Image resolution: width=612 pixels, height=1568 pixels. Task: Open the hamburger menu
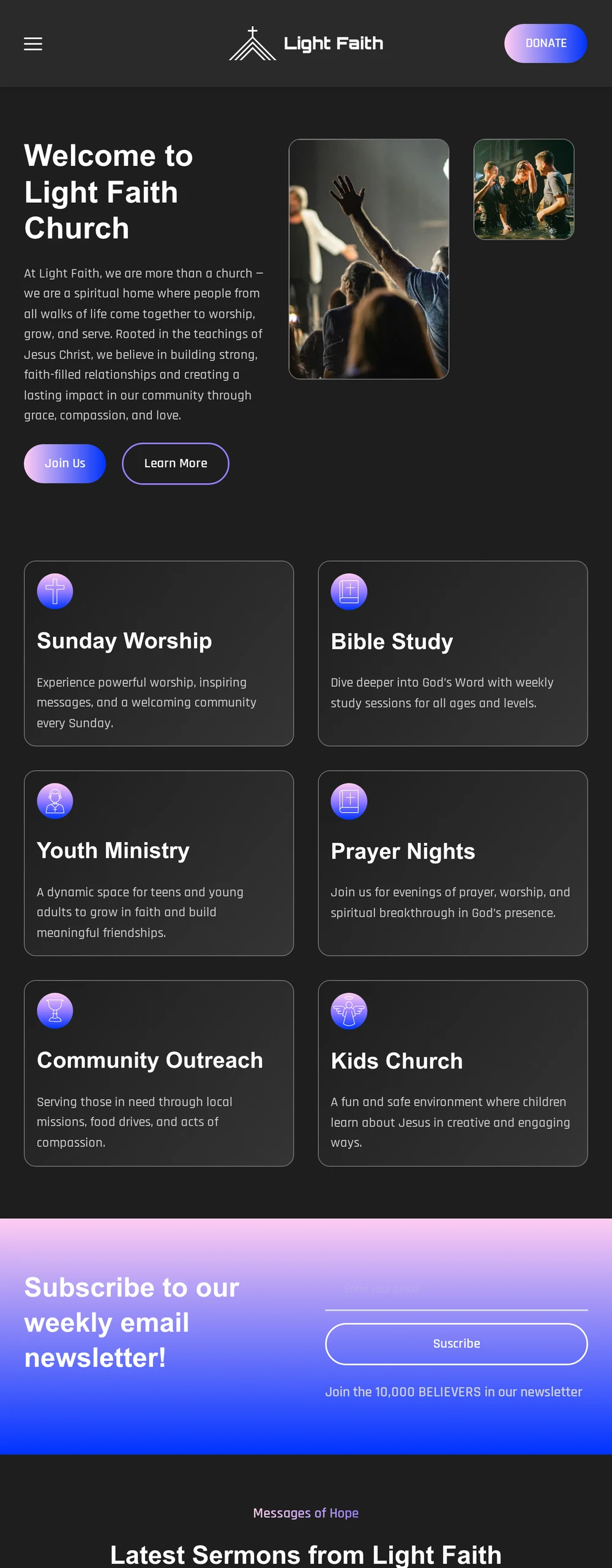(33, 43)
